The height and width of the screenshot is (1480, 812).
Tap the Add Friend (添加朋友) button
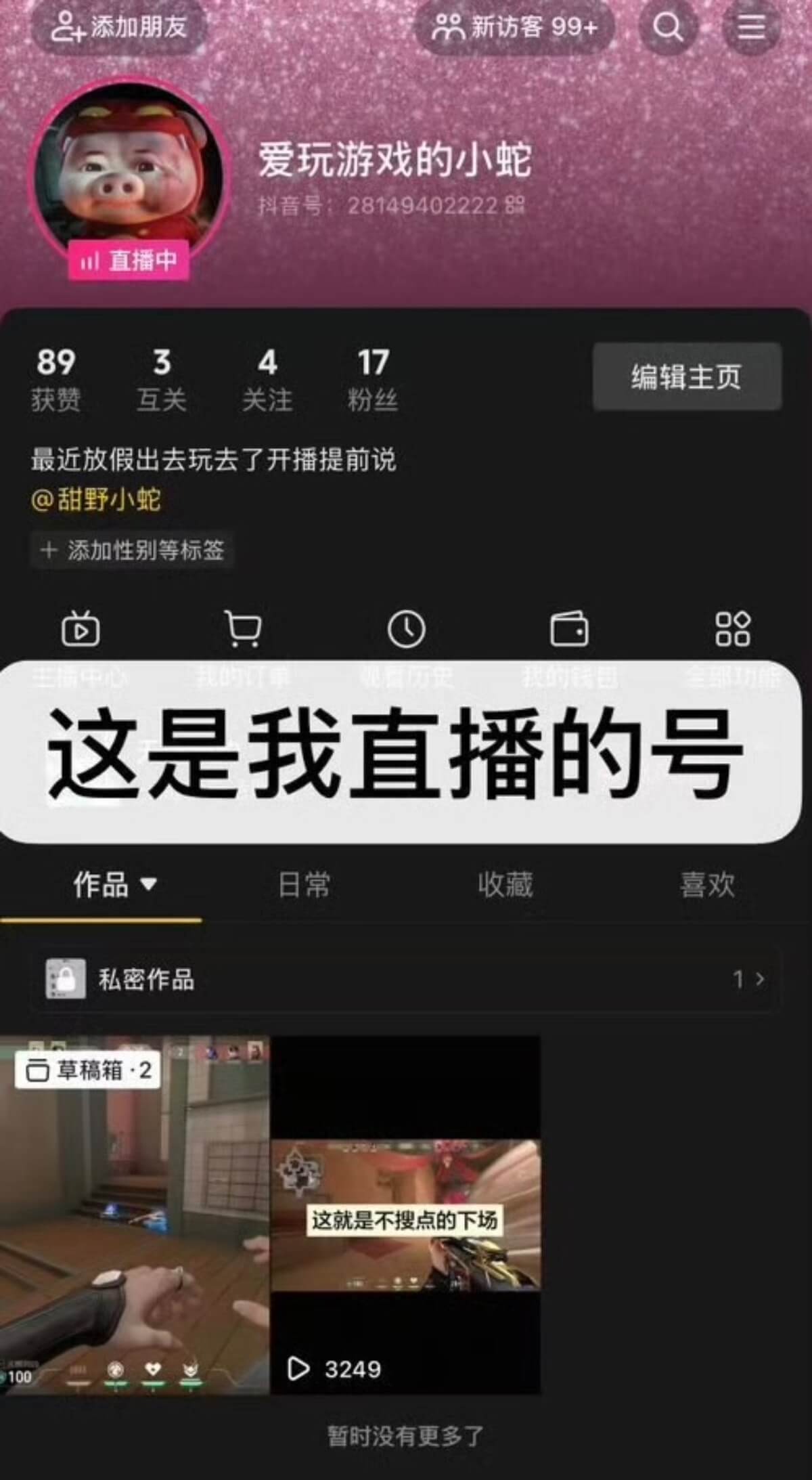(119, 27)
